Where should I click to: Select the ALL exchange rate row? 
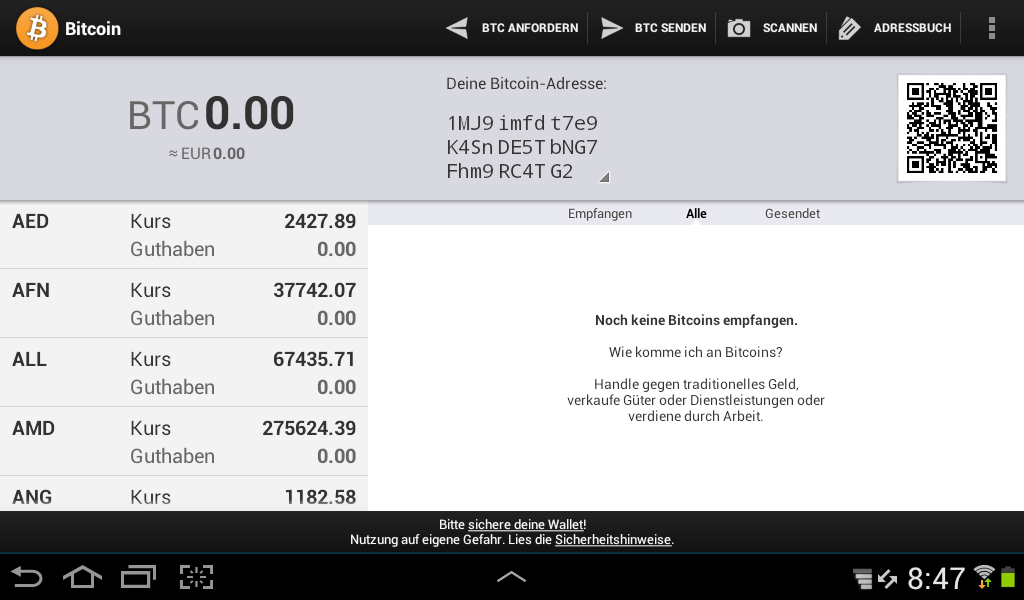point(184,373)
